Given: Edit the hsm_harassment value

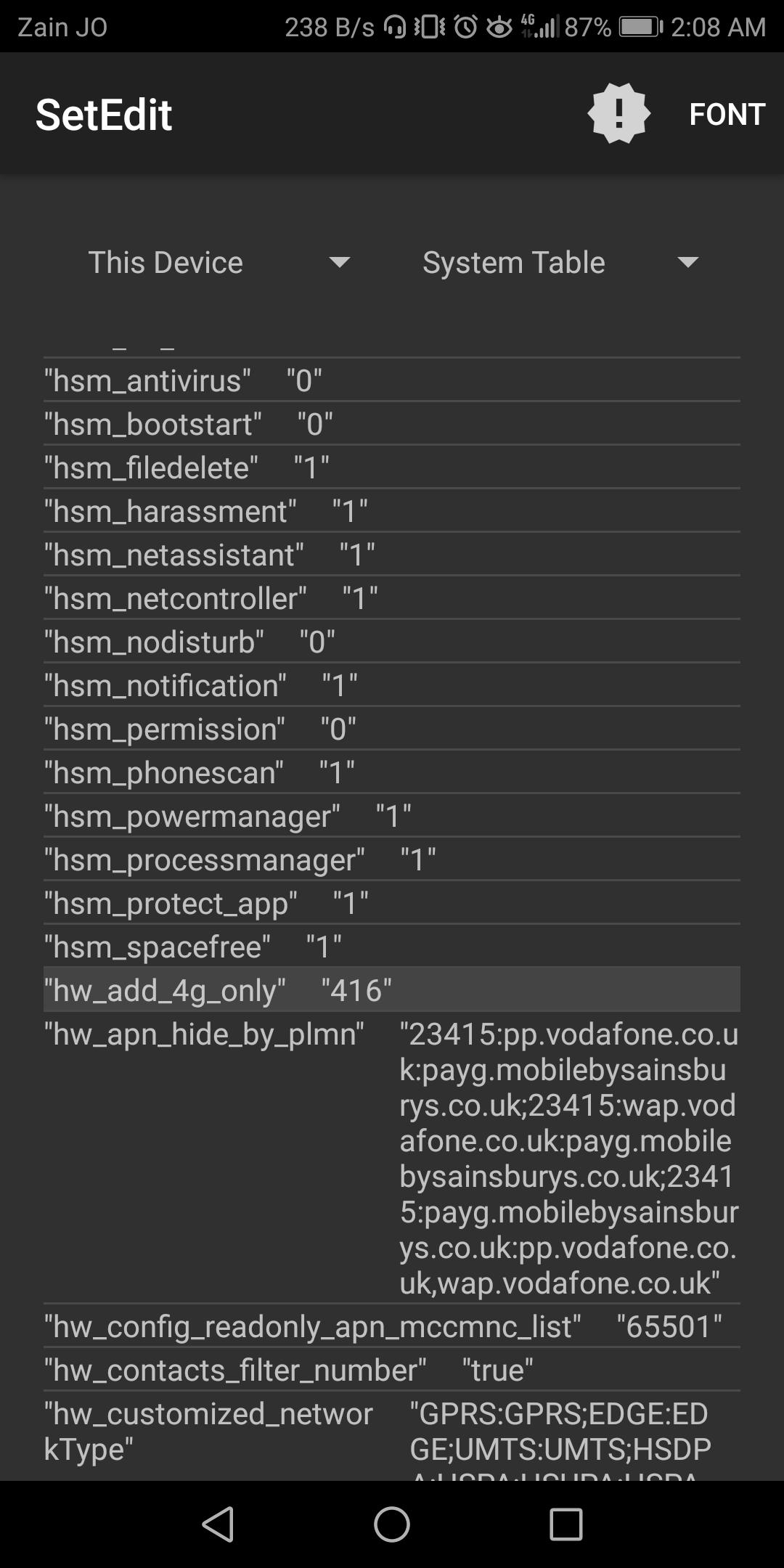Looking at the screenshot, I should (392, 511).
